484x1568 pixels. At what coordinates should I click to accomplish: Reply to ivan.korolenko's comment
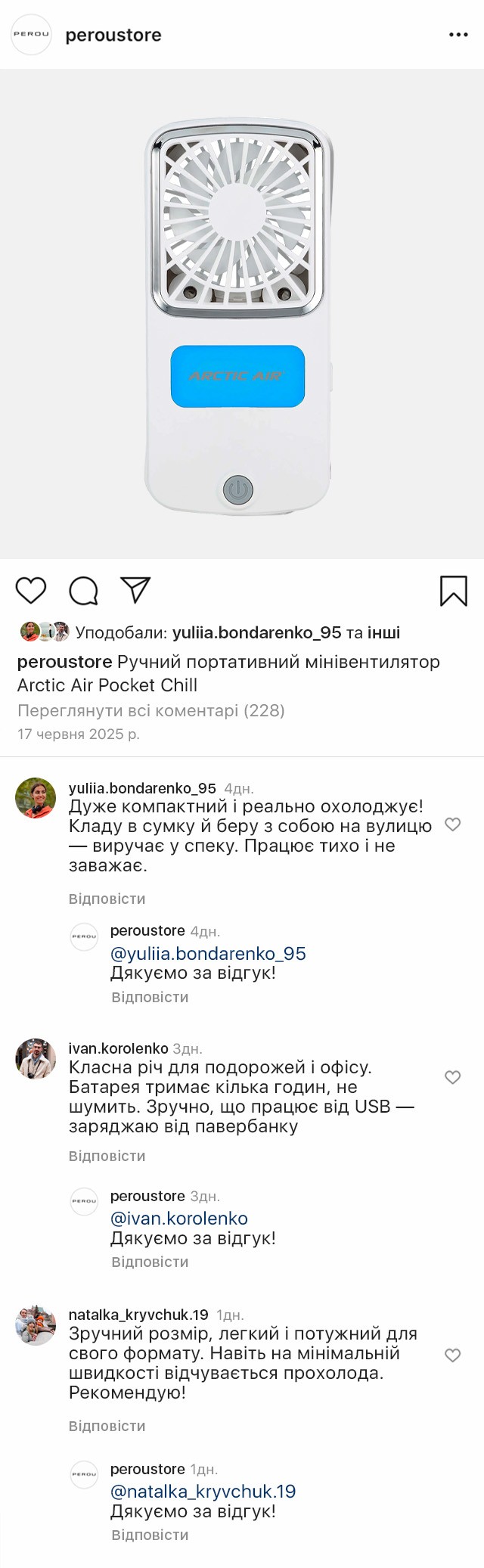coord(107,1156)
